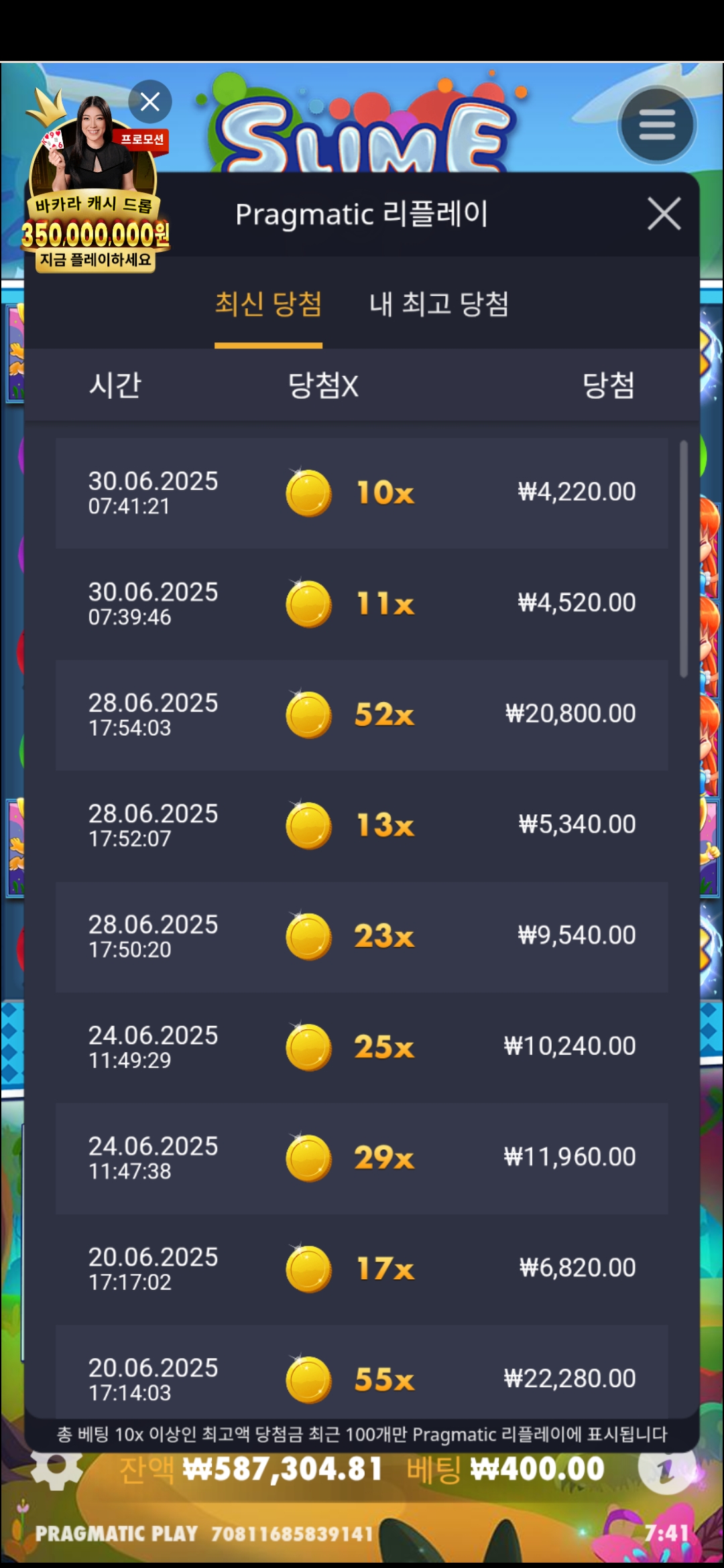Play the 11x replay from 07:39:46
This screenshot has height=1568, width=724.
(361, 604)
